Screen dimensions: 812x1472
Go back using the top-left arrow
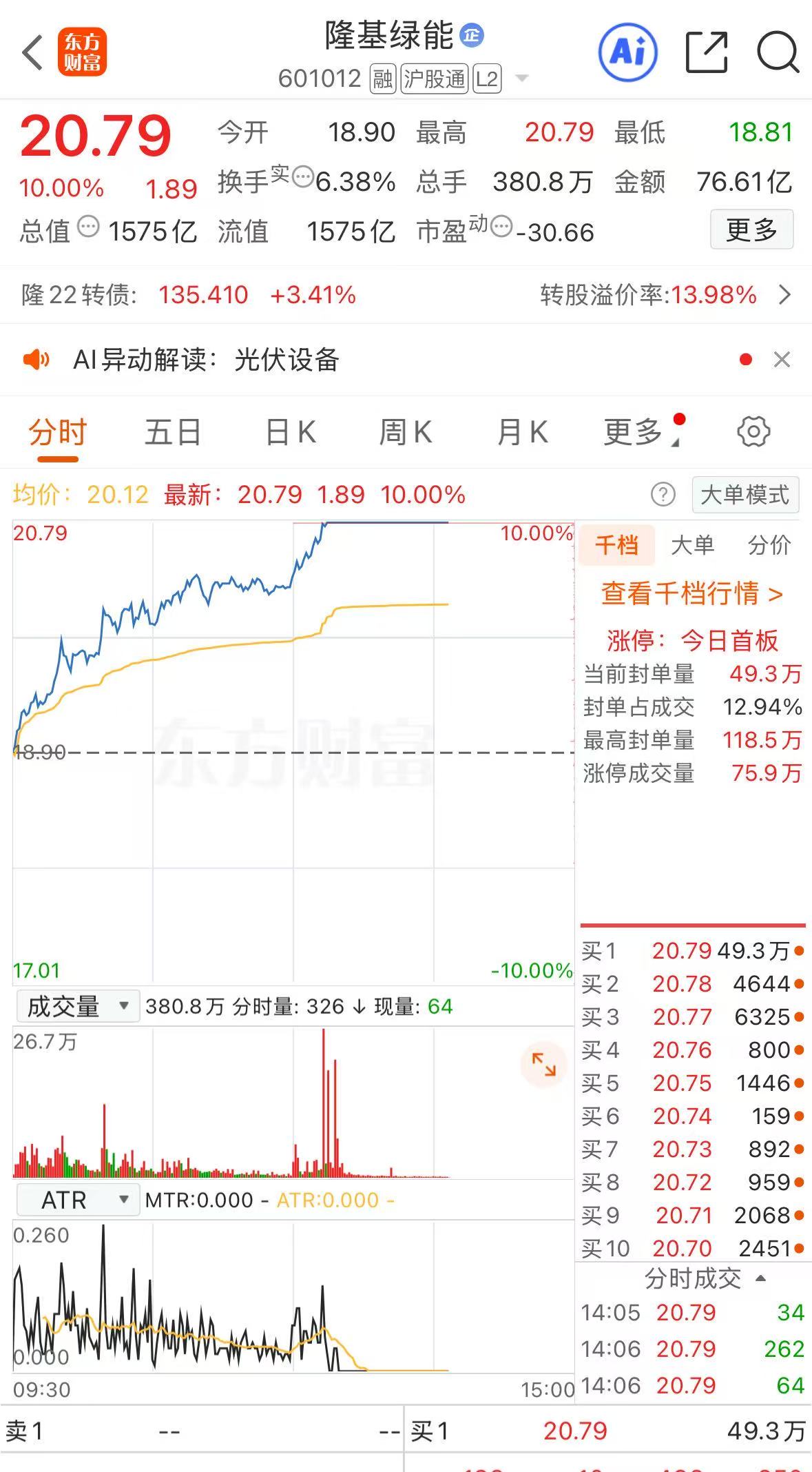[32, 52]
